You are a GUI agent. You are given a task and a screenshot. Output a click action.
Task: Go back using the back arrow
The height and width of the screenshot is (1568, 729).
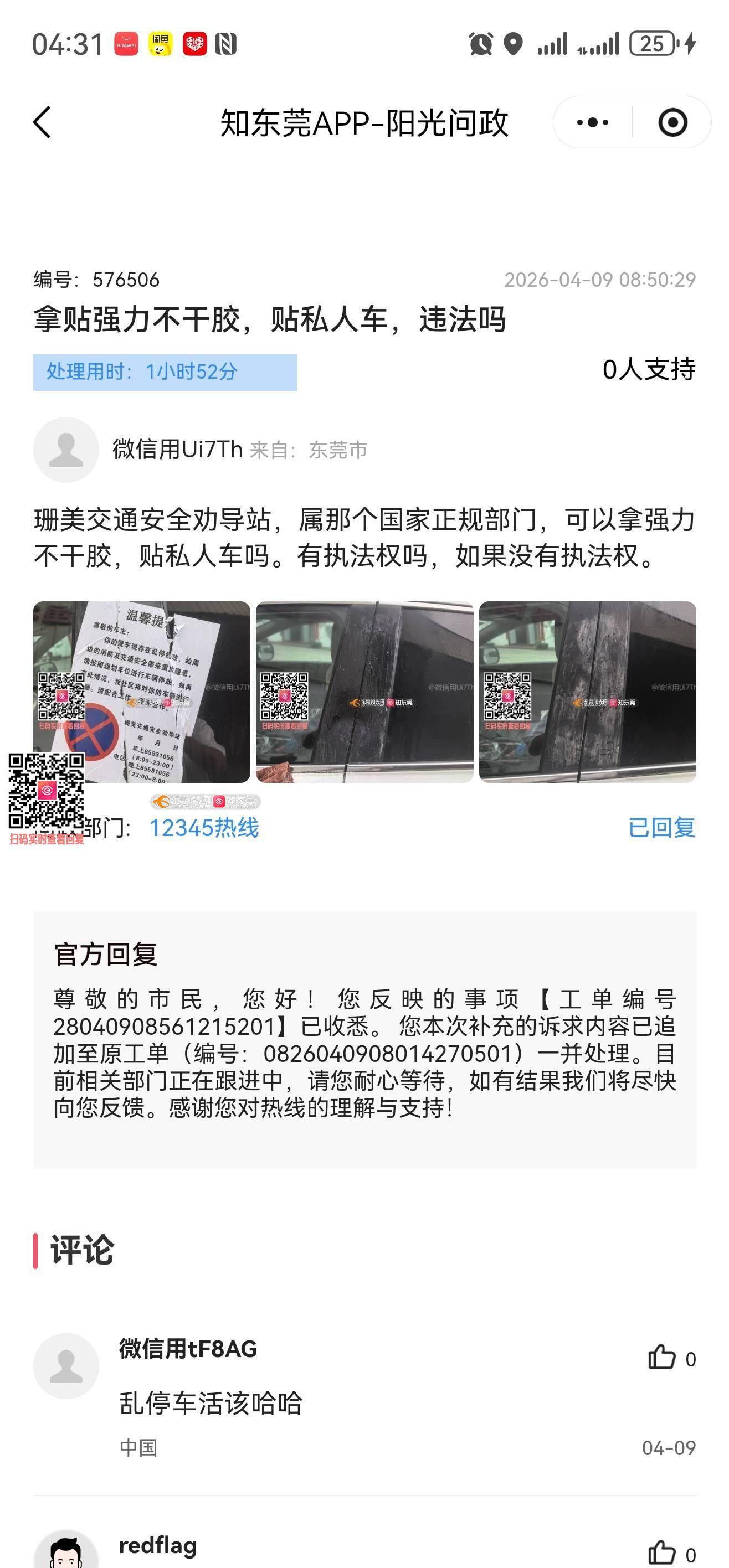point(42,122)
